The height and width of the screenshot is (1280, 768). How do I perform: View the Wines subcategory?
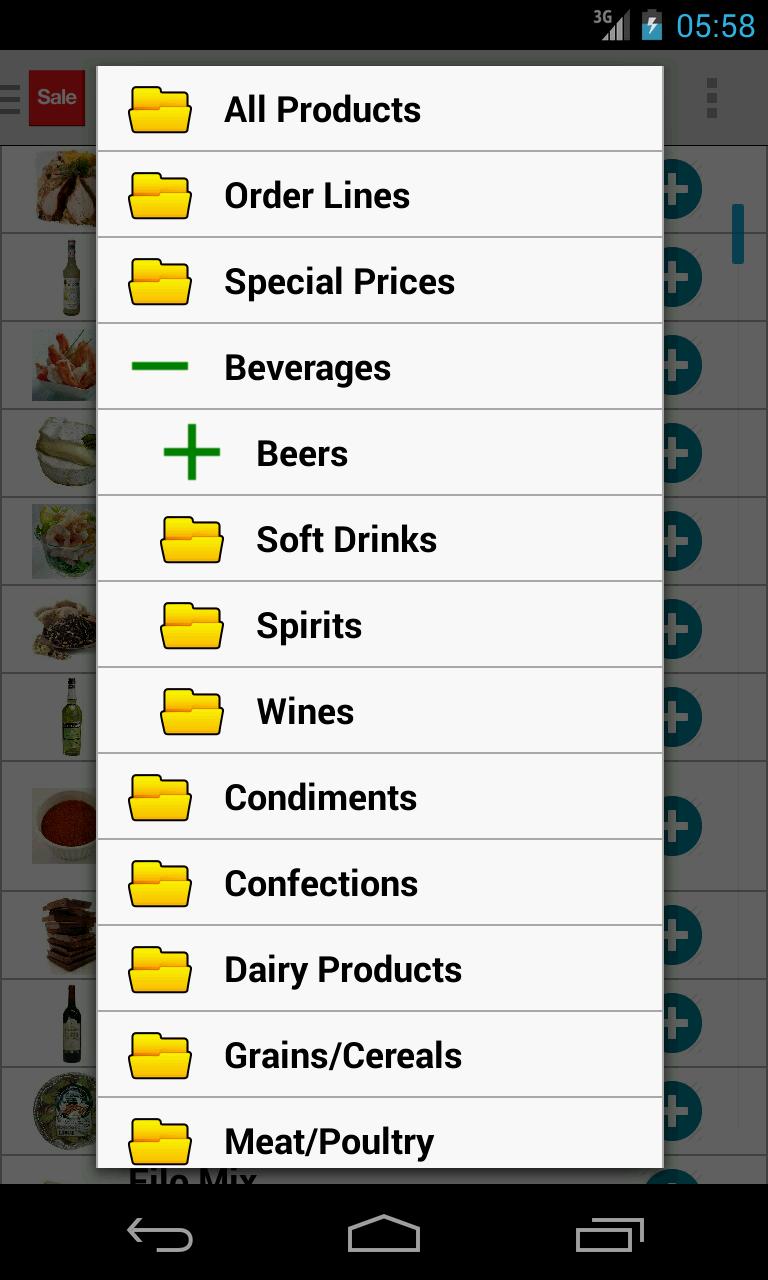pyautogui.click(x=305, y=712)
